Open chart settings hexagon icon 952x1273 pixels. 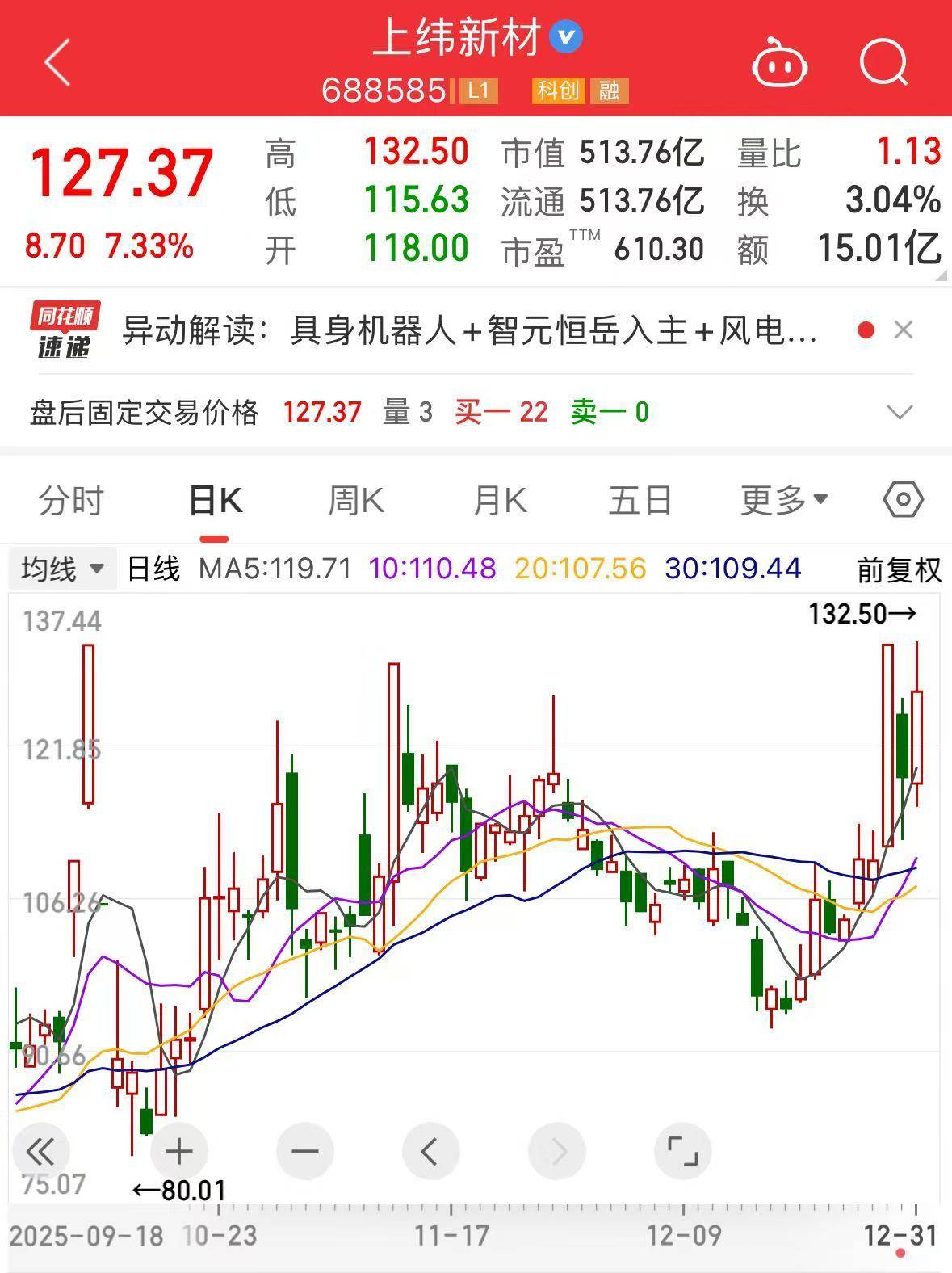click(903, 500)
